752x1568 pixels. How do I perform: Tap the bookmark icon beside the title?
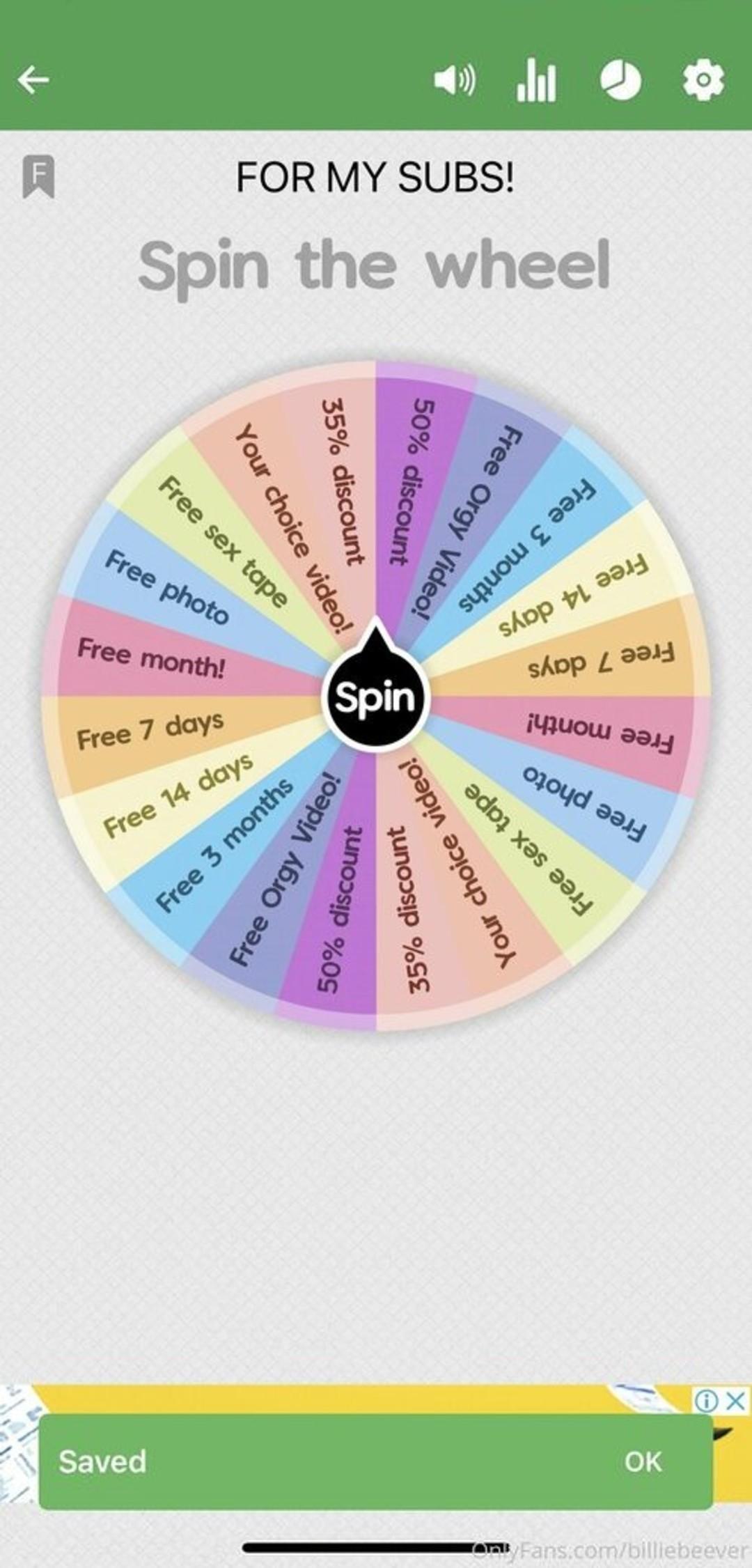point(39,176)
